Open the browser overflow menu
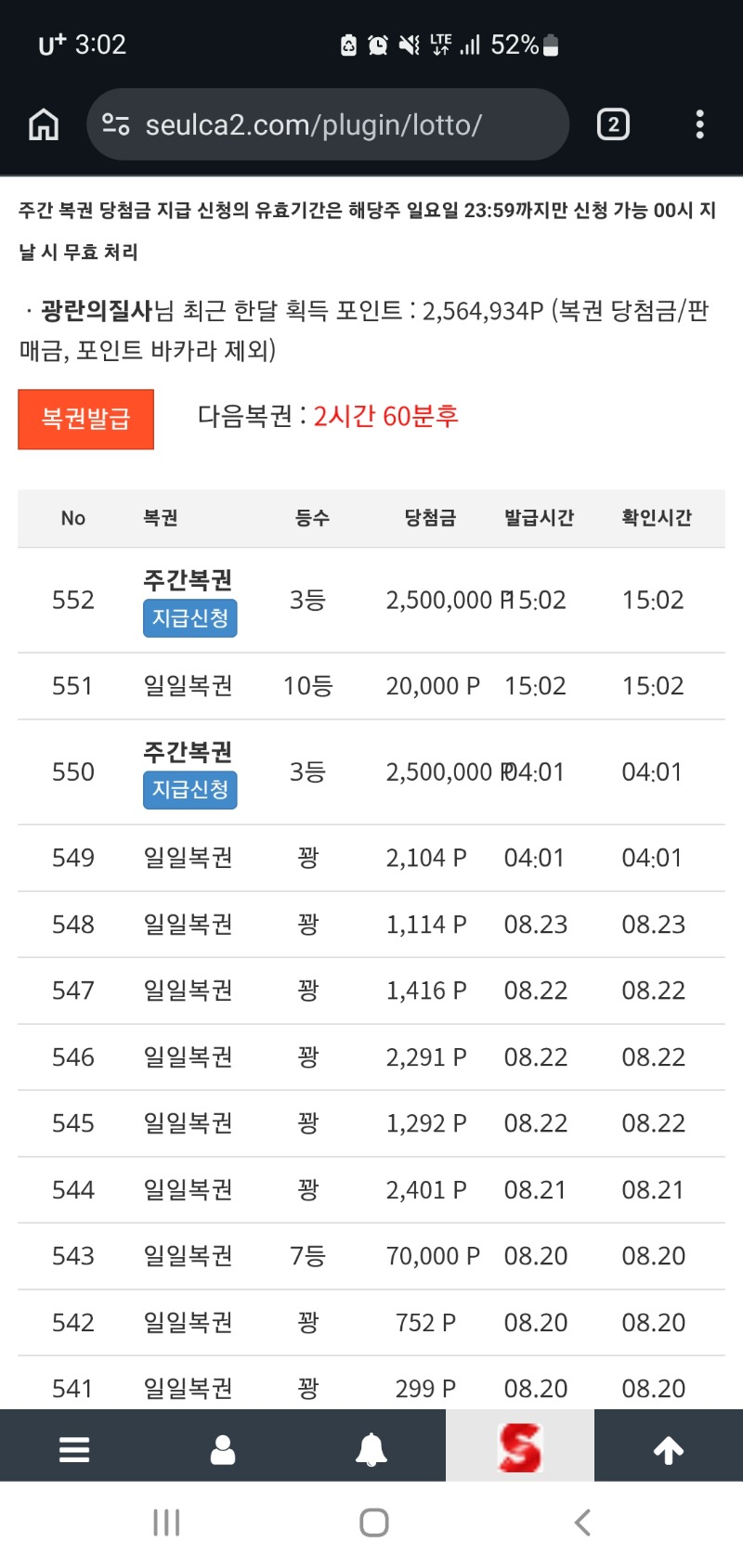Image resolution: width=743 pixels, height=1568 pixels. [699, 124]
